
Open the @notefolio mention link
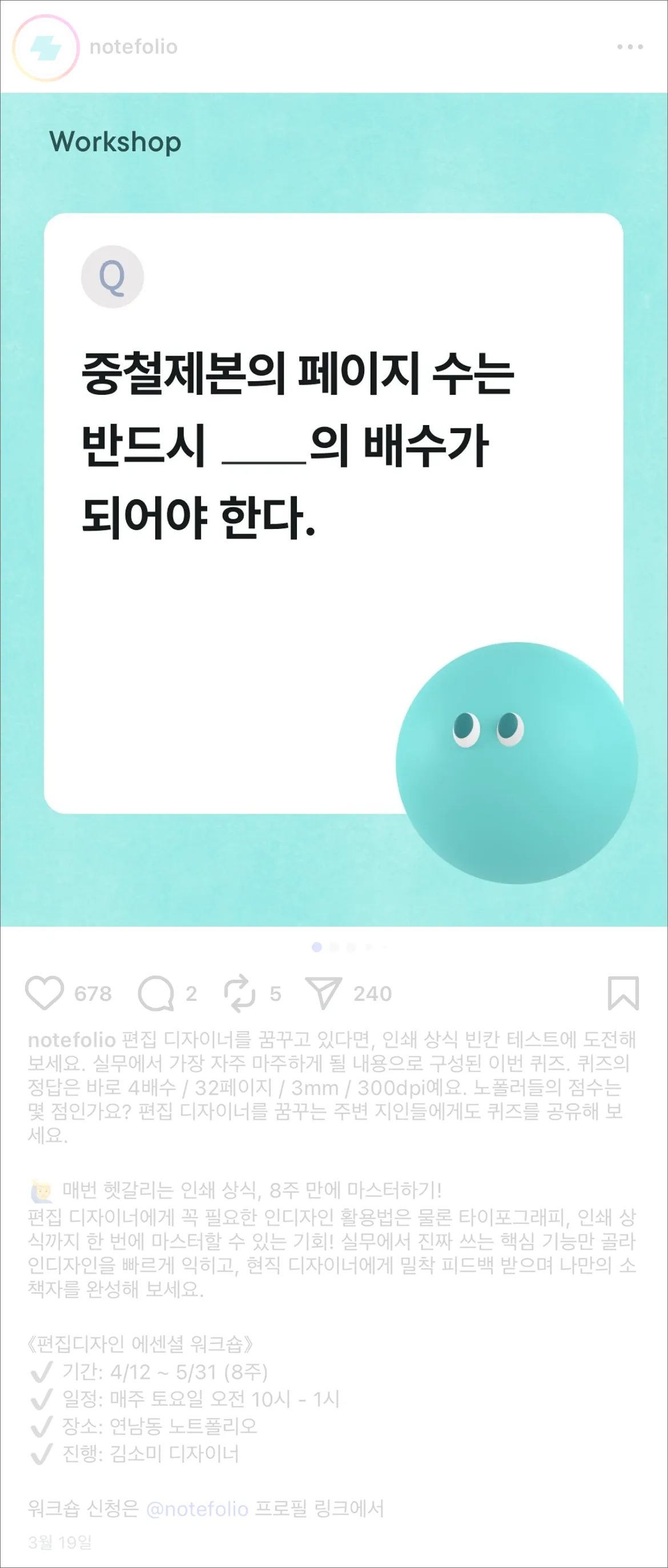click(x=198, y=1509)
